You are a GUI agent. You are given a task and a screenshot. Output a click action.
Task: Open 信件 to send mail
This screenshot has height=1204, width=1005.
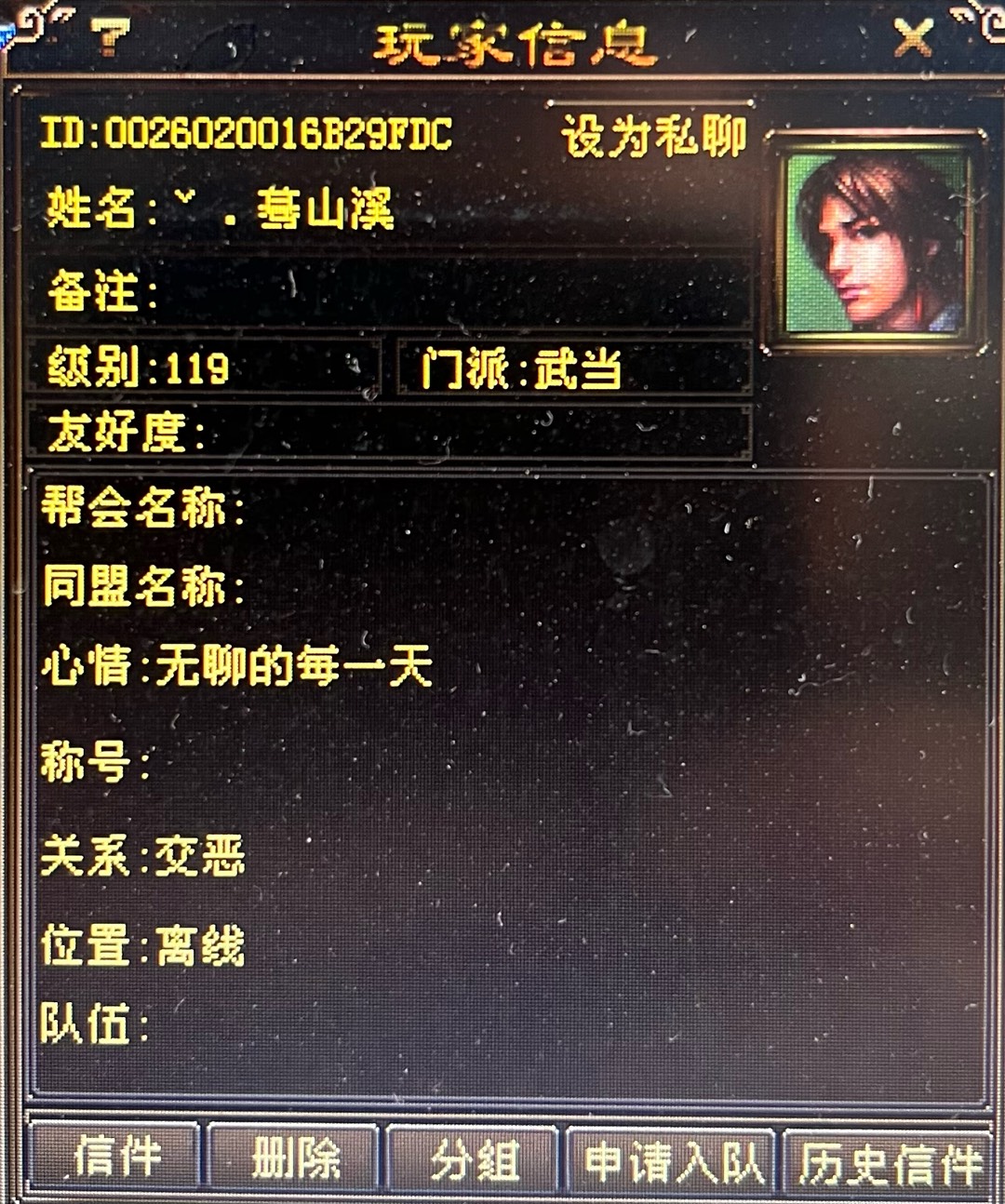point(116,1158)
